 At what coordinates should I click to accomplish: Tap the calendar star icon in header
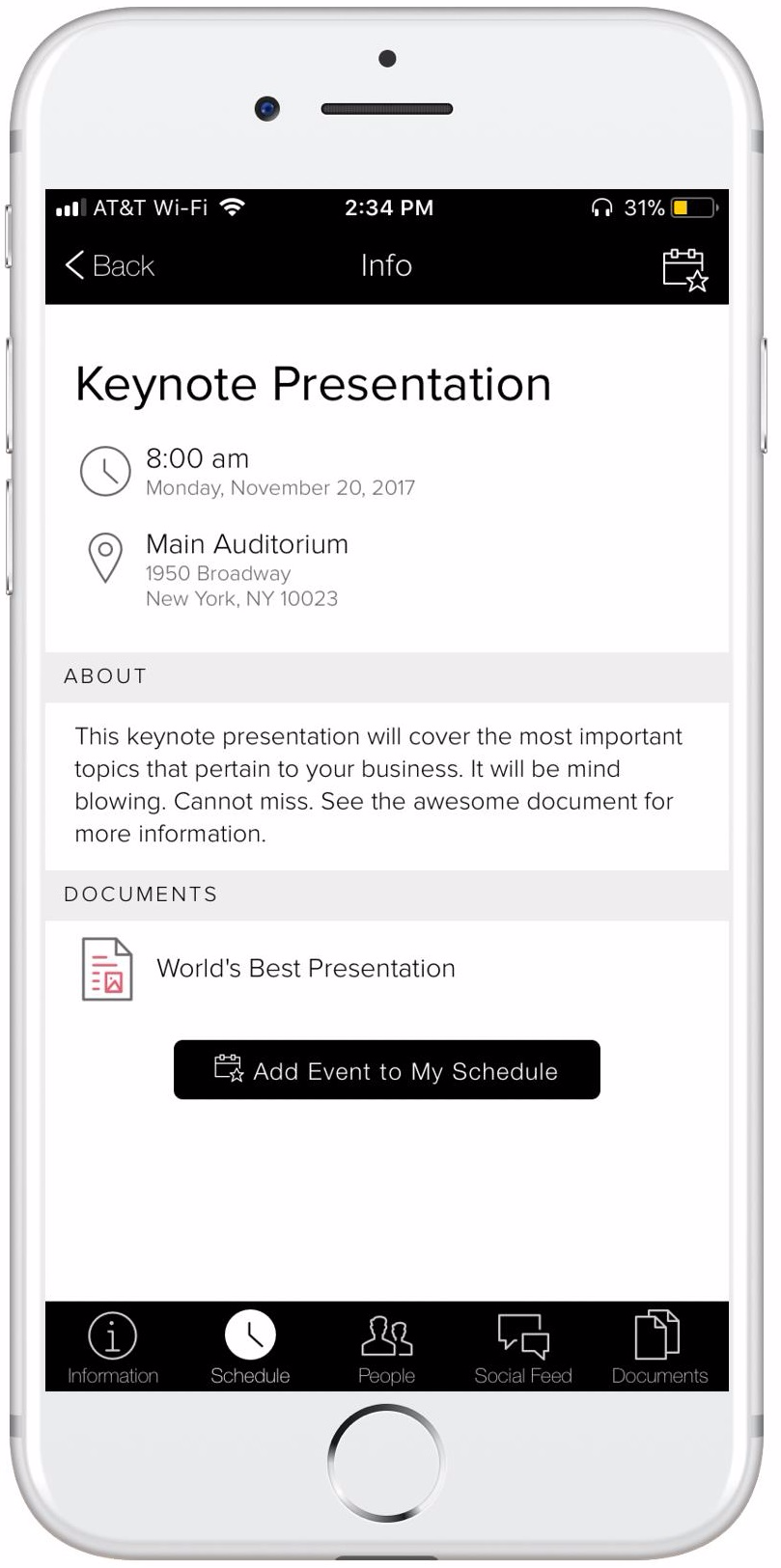[x=685, y=269]
